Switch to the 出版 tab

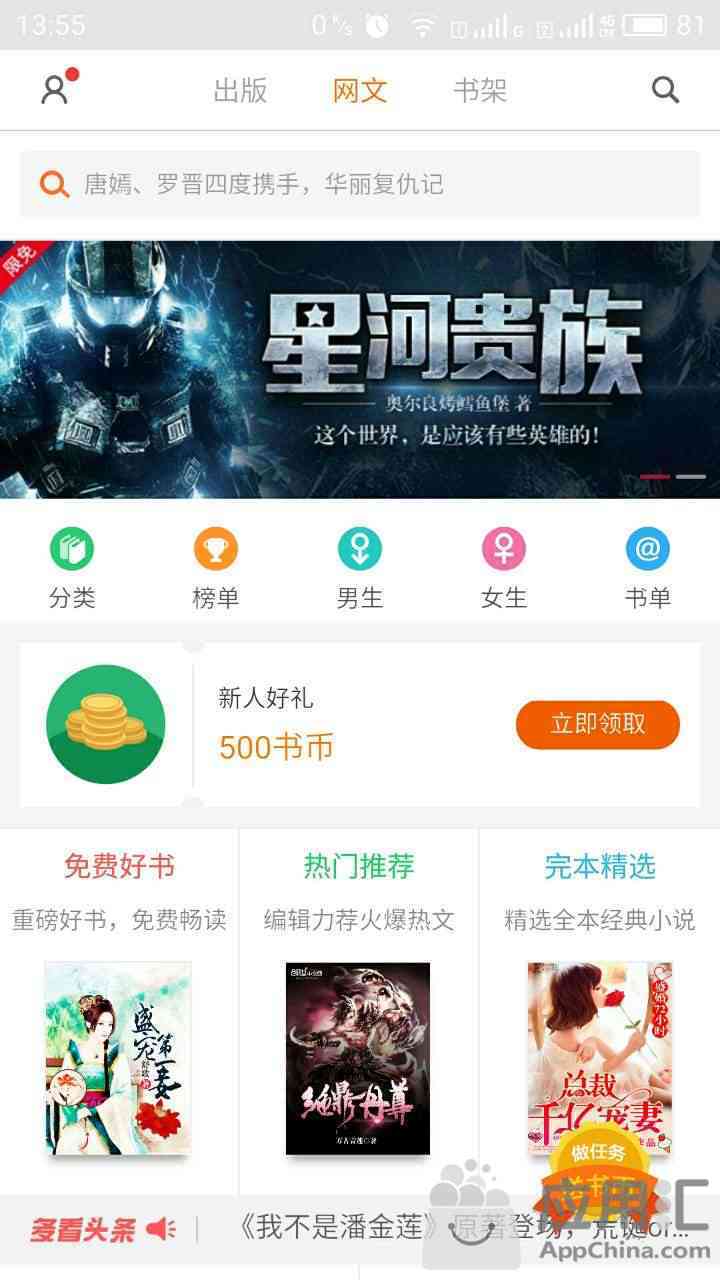pos(240,91)
